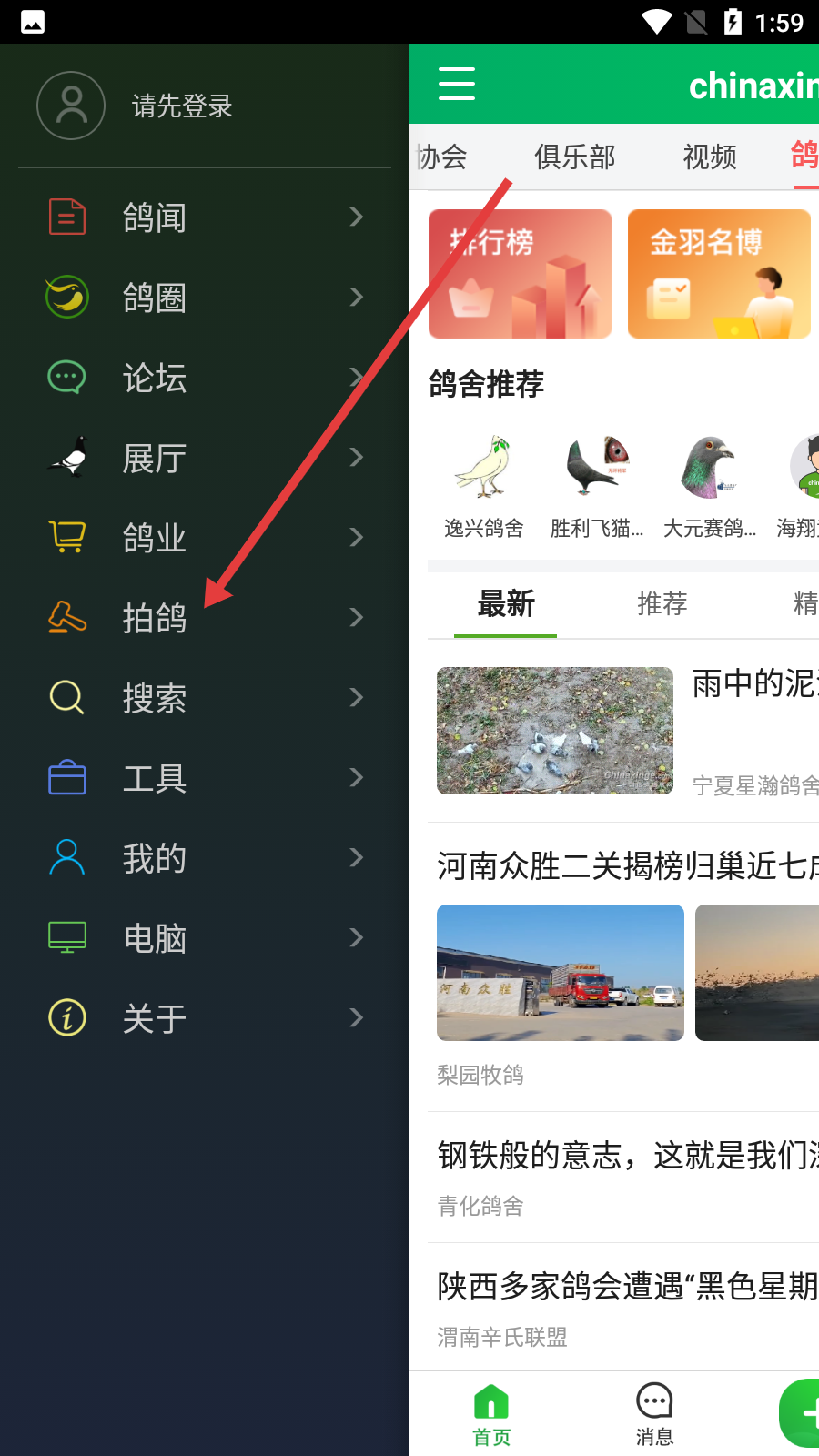Select the 推荐 tab
Screen dimensions: 819x1456
tap(662, 603)
